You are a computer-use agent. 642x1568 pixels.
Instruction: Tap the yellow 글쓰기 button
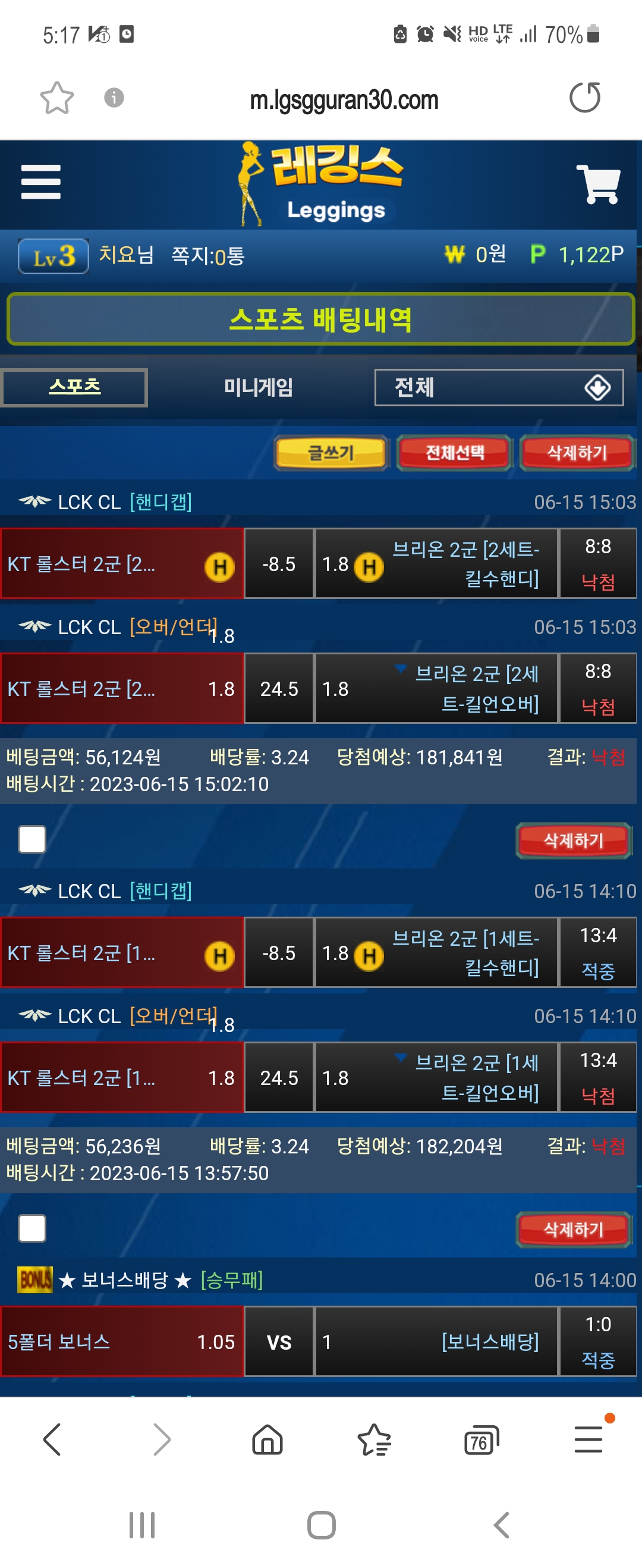pyautogui.click(x=331, y=452)
